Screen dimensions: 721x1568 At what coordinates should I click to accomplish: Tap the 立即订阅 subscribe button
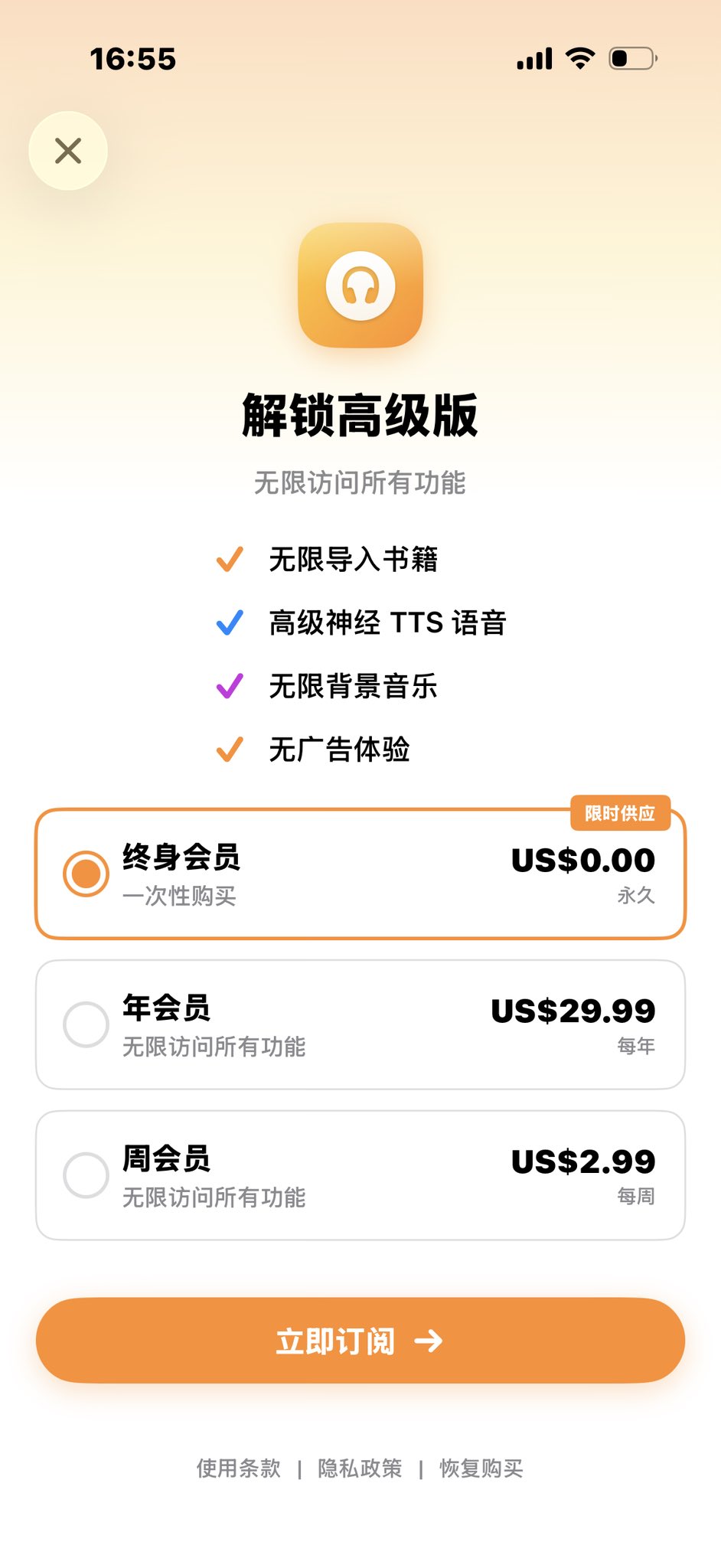pyautogui.click(x=360, y=1341)
